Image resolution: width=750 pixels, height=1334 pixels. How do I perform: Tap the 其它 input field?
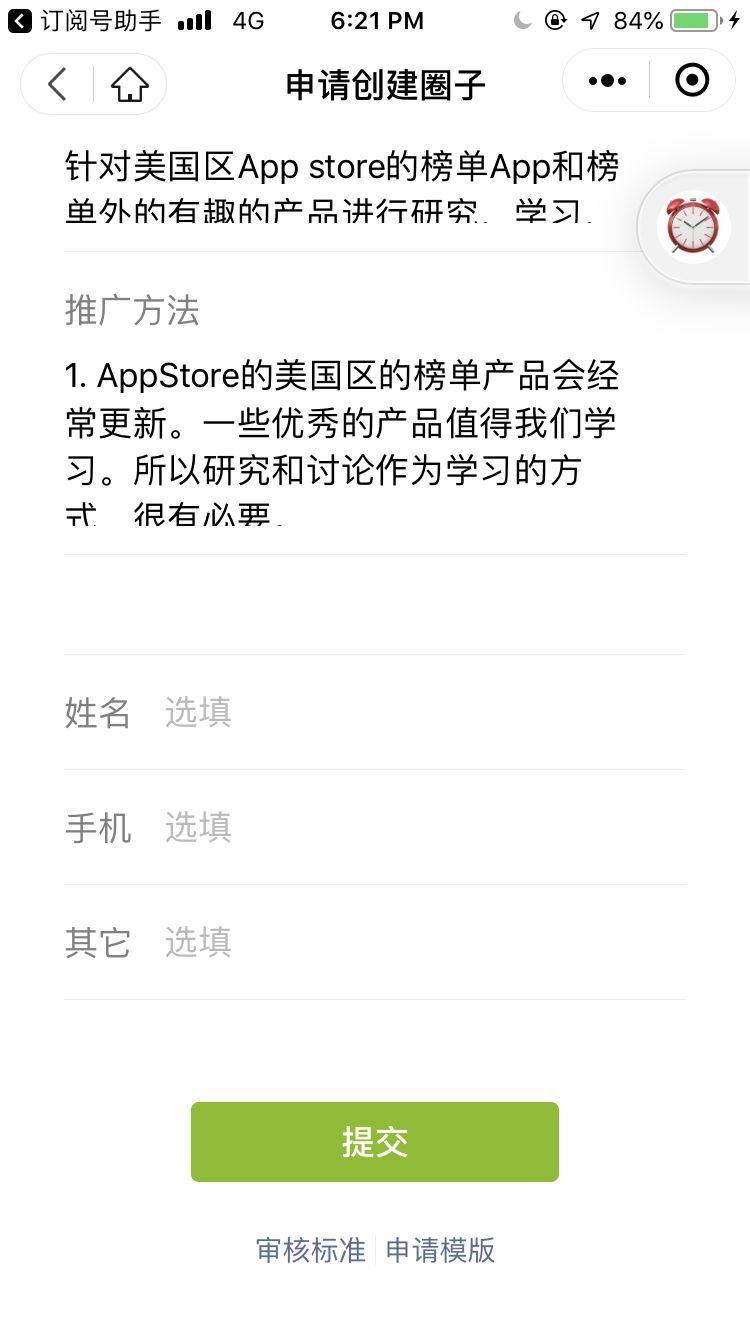[x=420, y=943]
